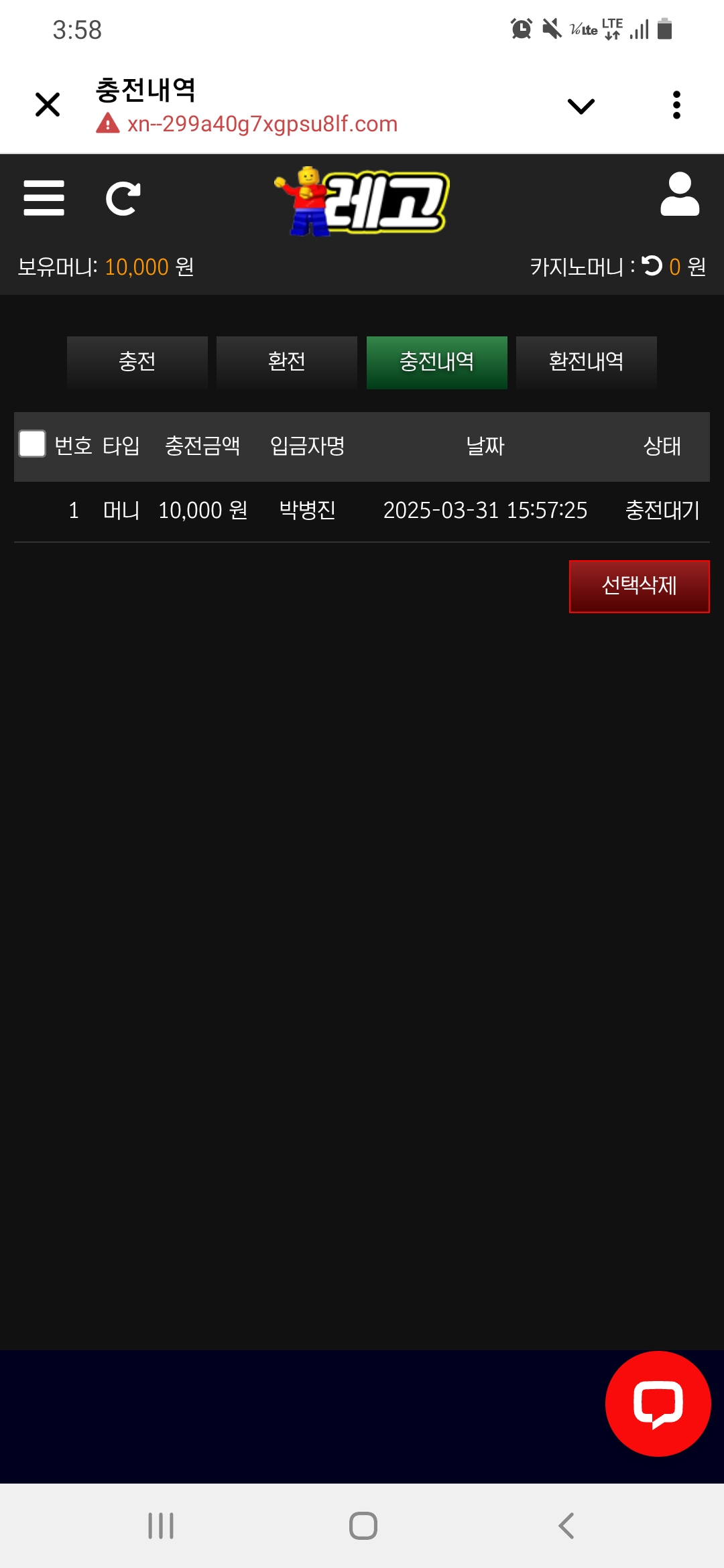Image resolution: width=724 pixels, height=1568 pixels.
Task: Close the in-app browser tab
Action: tap(48, 105)
